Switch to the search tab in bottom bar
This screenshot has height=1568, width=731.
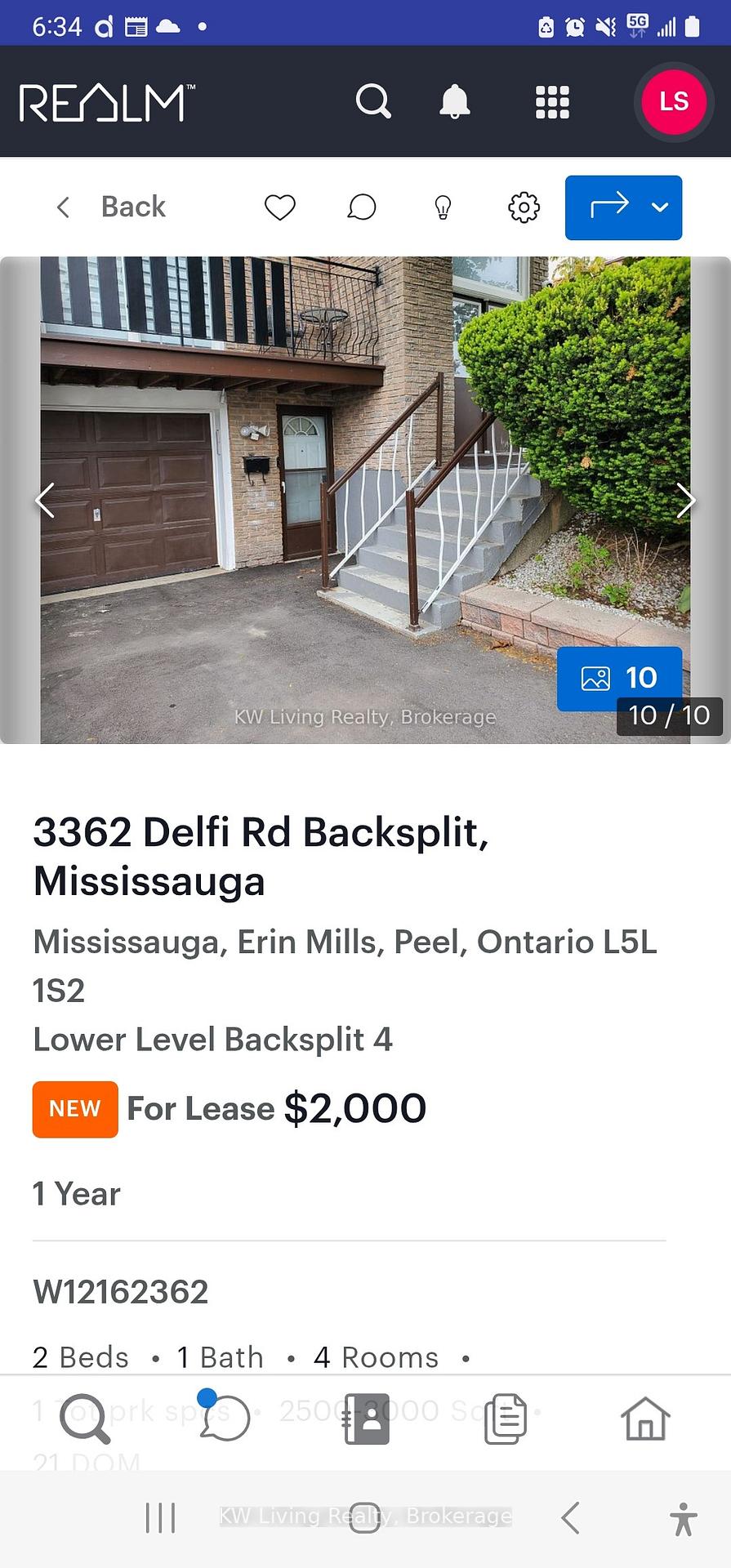84,1419
